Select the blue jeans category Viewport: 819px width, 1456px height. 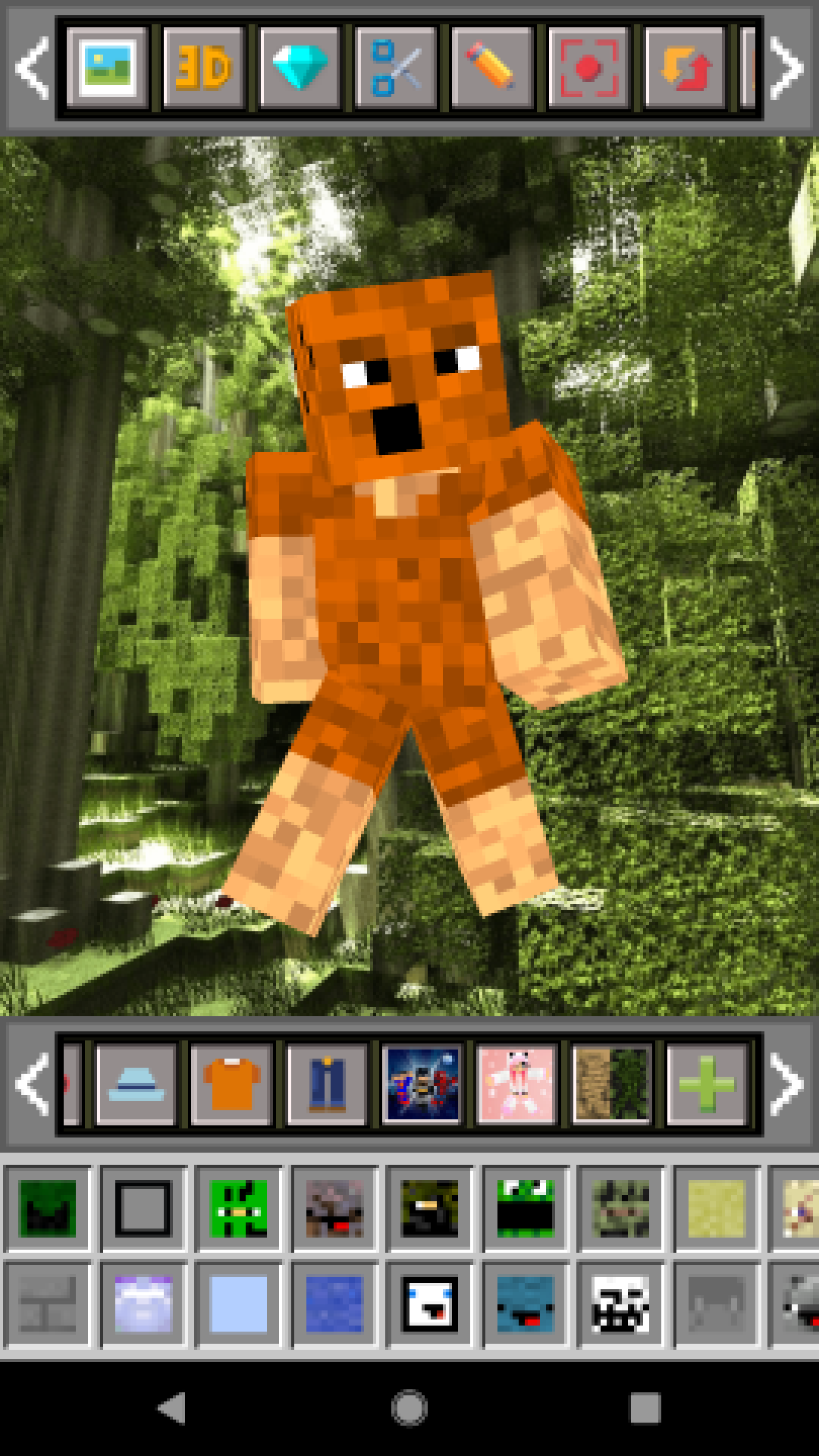(327, 1084)
